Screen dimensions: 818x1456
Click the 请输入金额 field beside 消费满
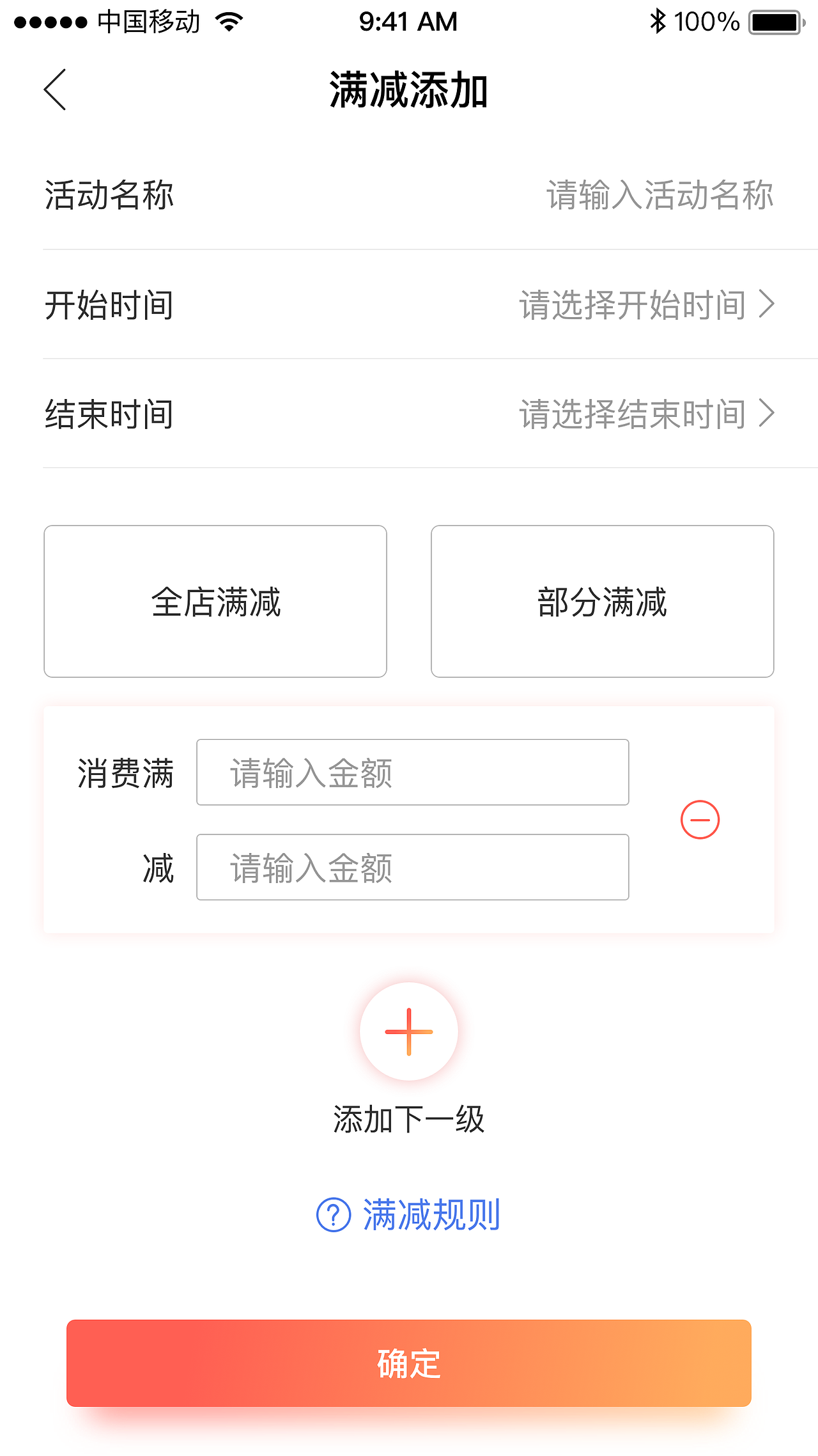413,772
